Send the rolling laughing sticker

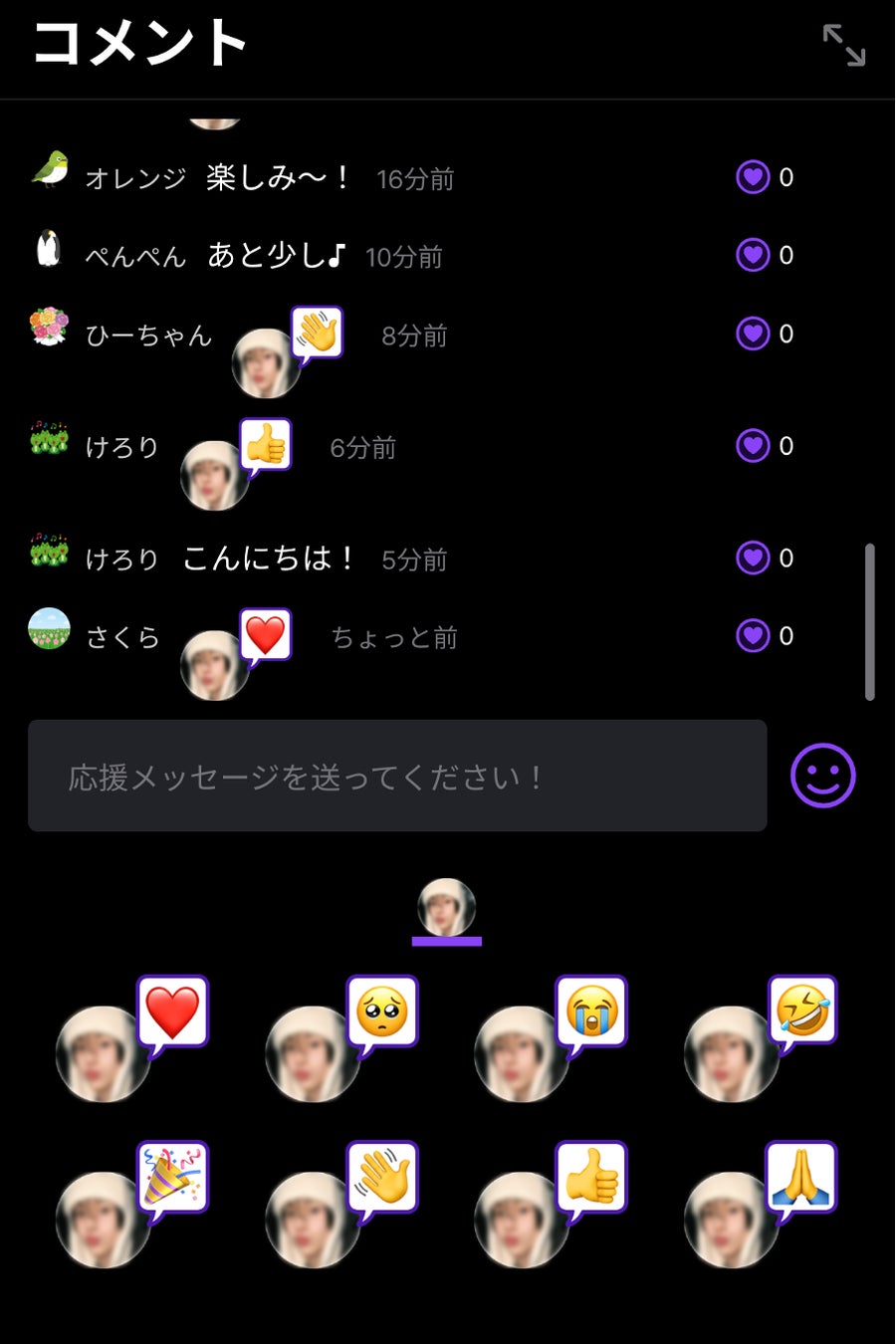coord(761,1039)
